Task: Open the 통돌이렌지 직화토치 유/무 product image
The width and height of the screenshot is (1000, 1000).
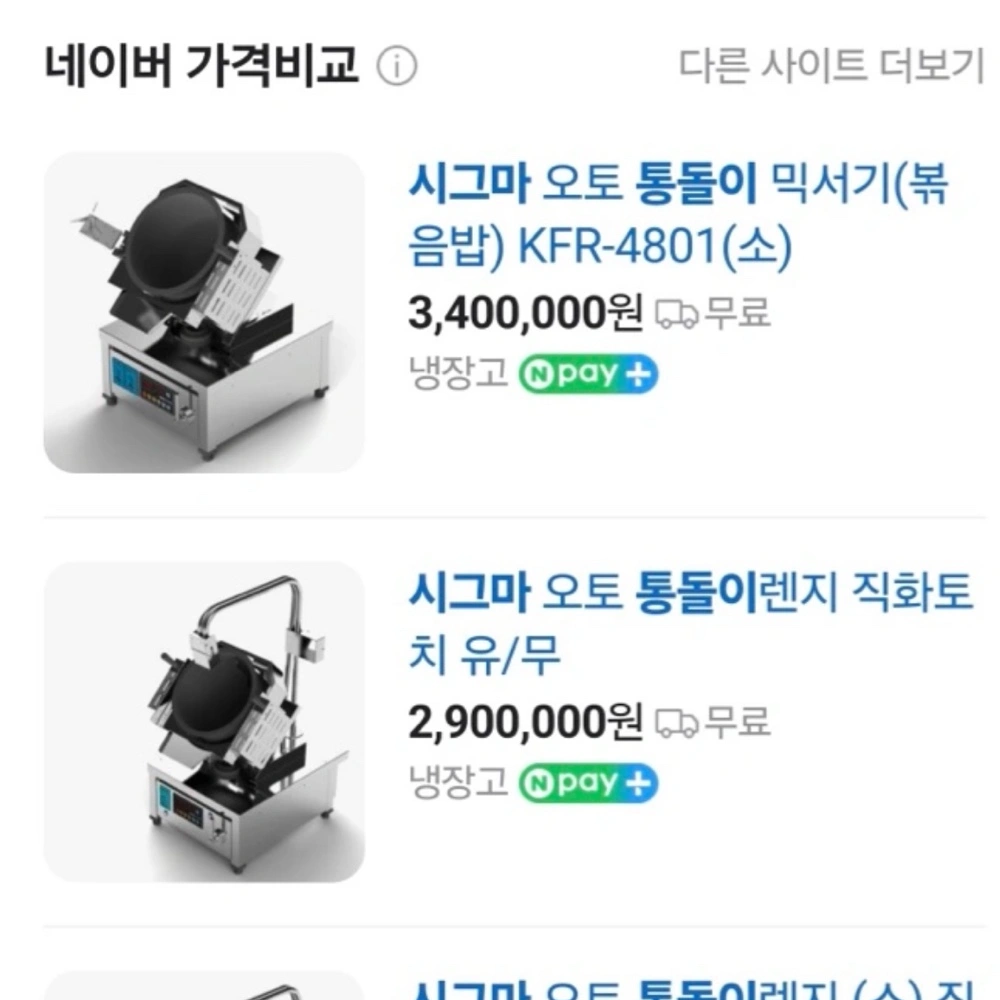Action: click(204, 721)
